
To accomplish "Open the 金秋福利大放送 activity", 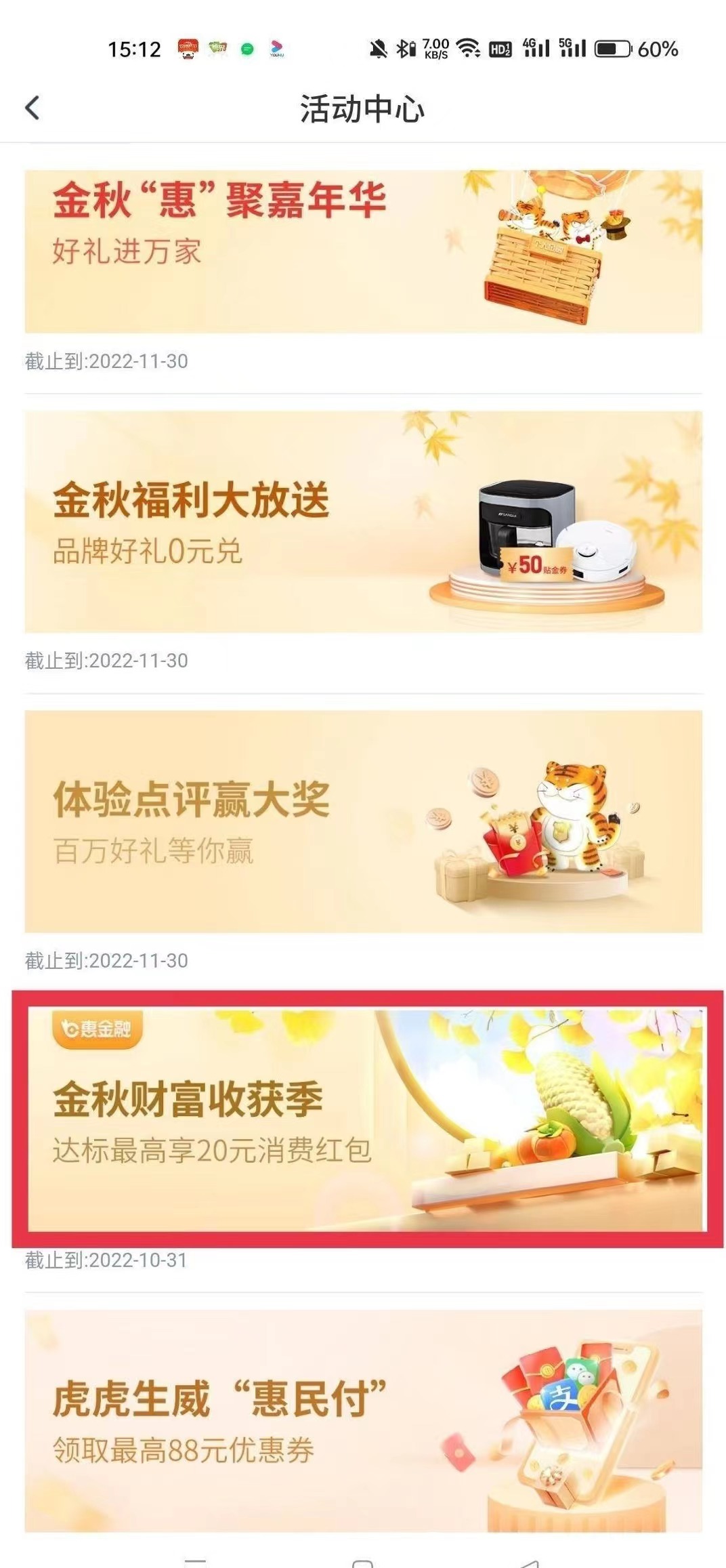I will [x=363, y=522].
